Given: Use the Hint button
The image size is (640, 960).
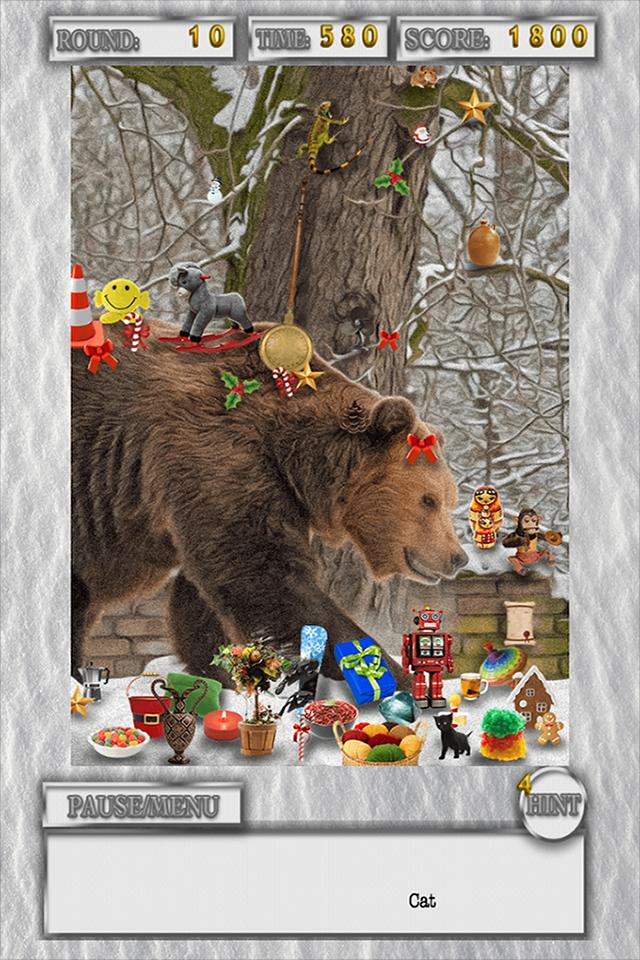Looking at the screenshot, I should 553,805.
